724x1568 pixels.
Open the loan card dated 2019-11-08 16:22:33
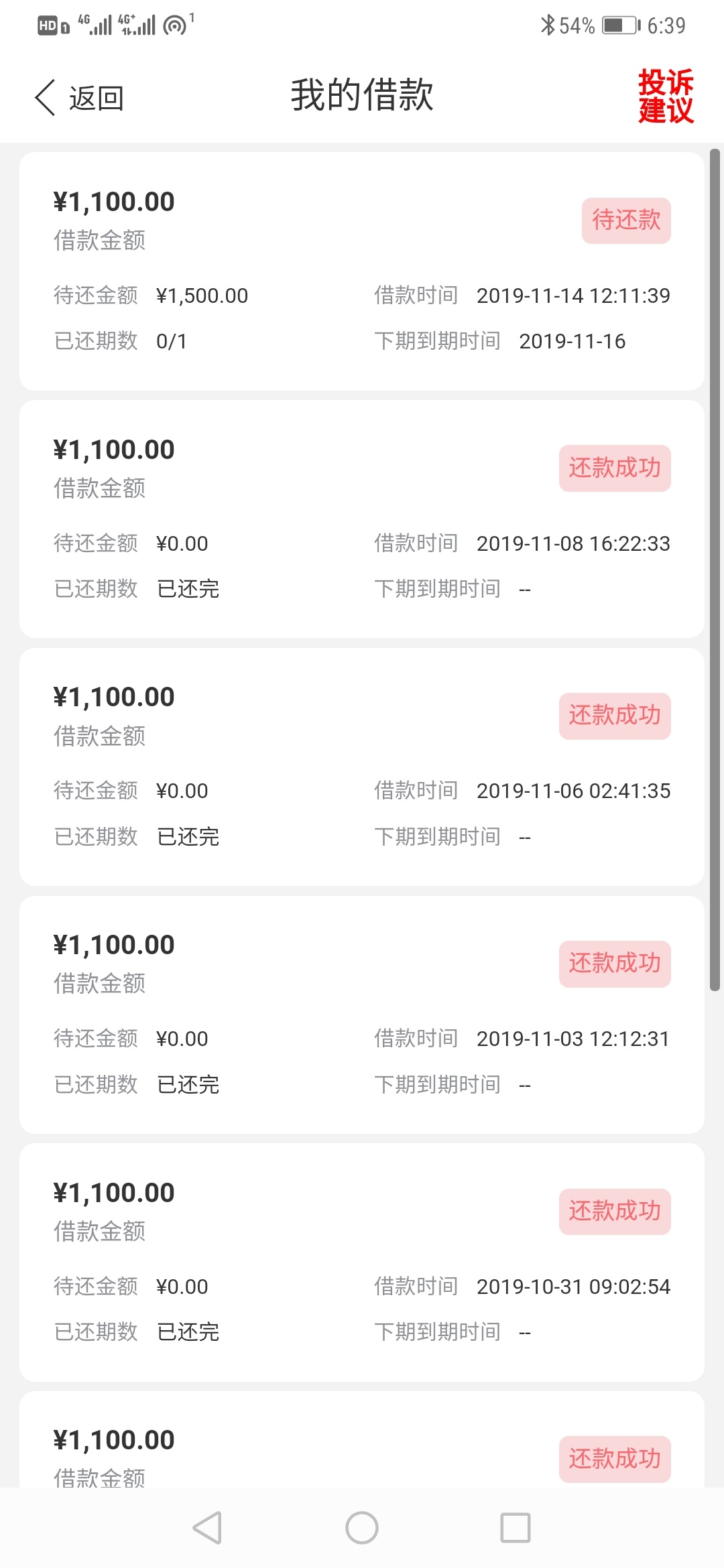coord(362,519)
